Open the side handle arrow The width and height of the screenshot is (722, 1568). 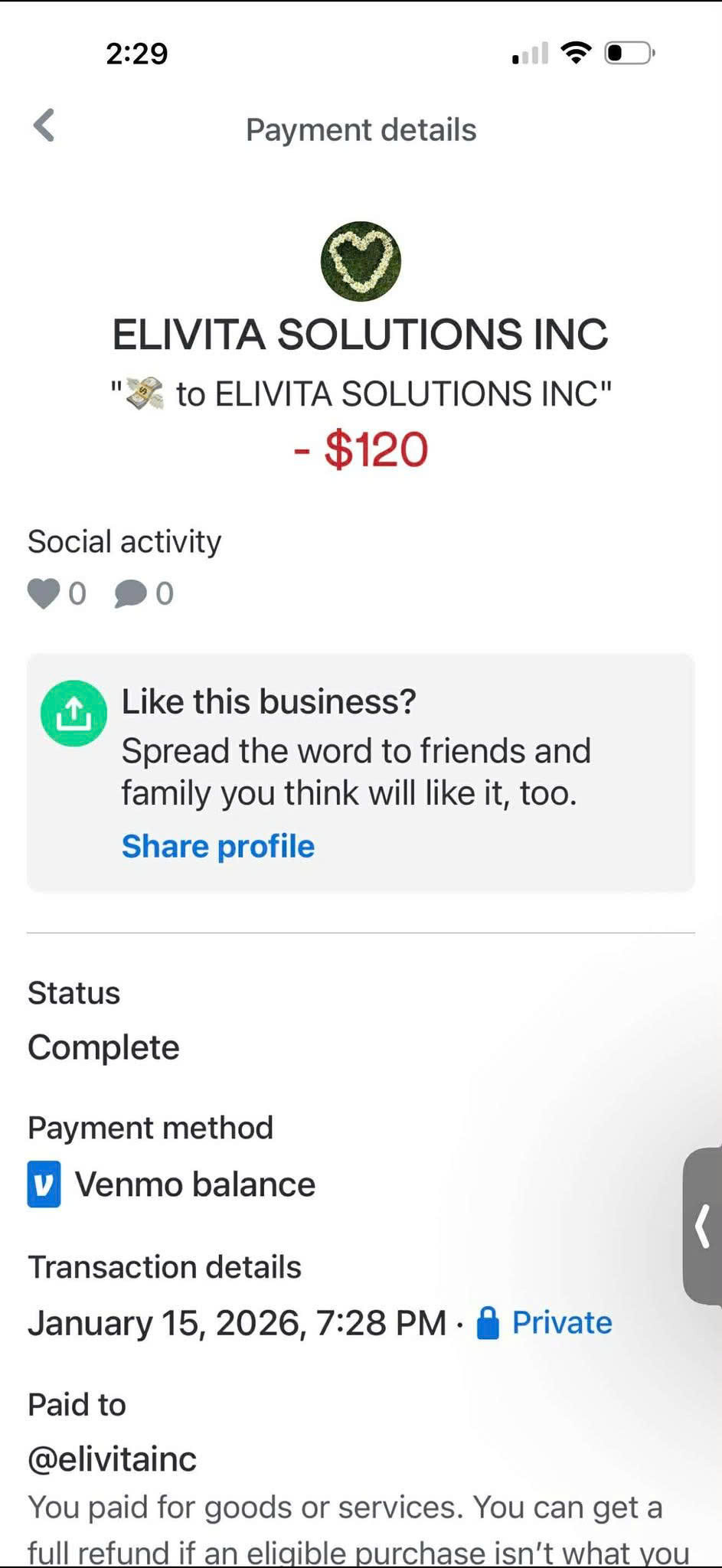tap(703, 1225)
